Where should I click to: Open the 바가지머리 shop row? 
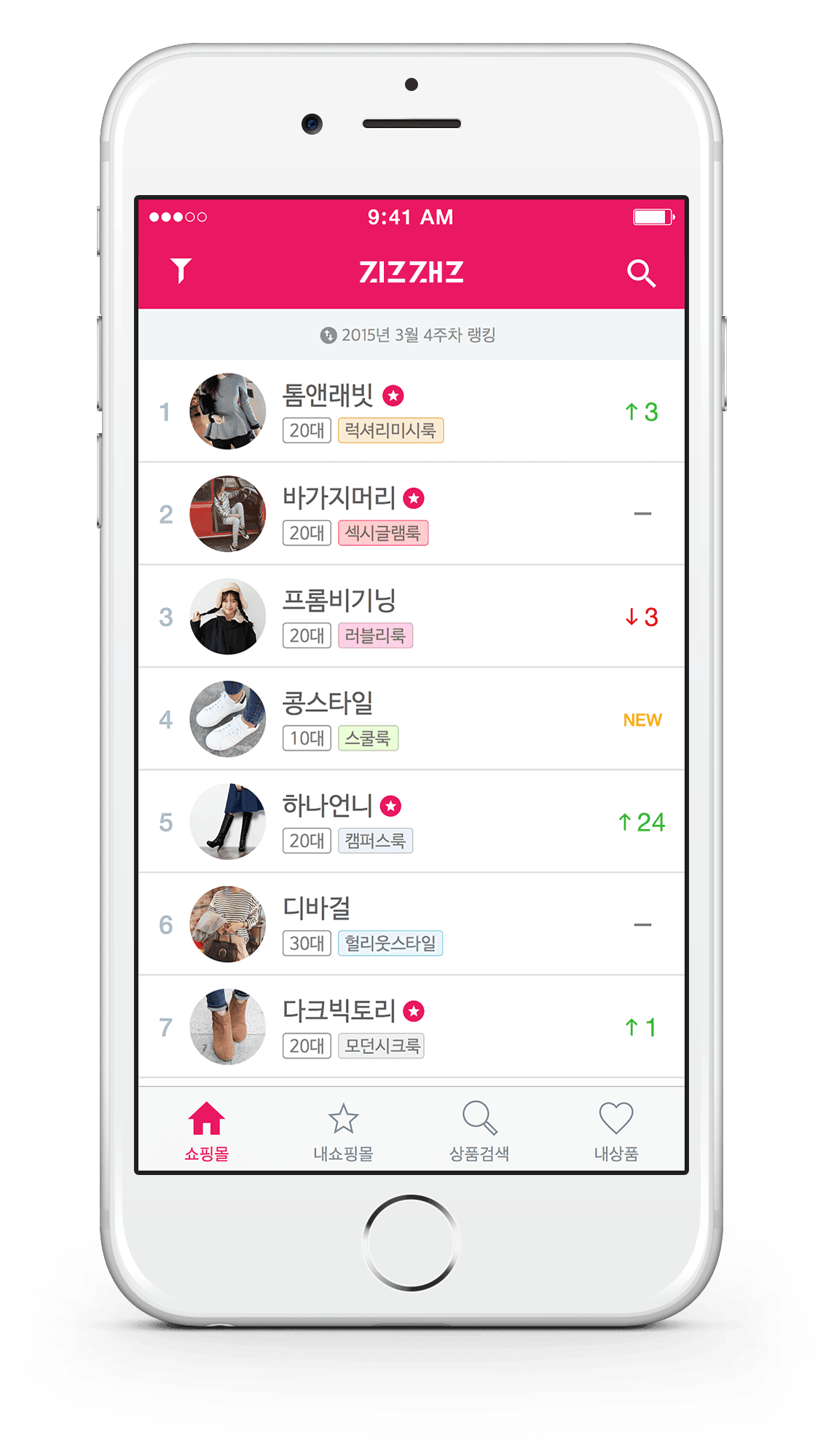tap(339, 498)
